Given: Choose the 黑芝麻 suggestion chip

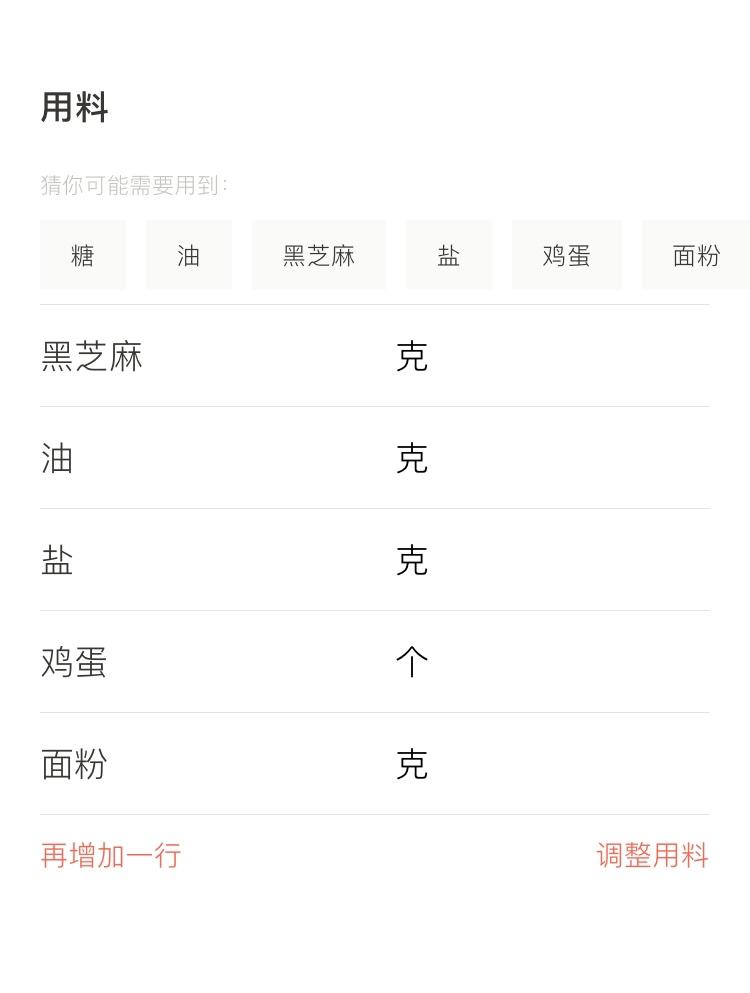Looking at the screenshot, I should (319, 256).
